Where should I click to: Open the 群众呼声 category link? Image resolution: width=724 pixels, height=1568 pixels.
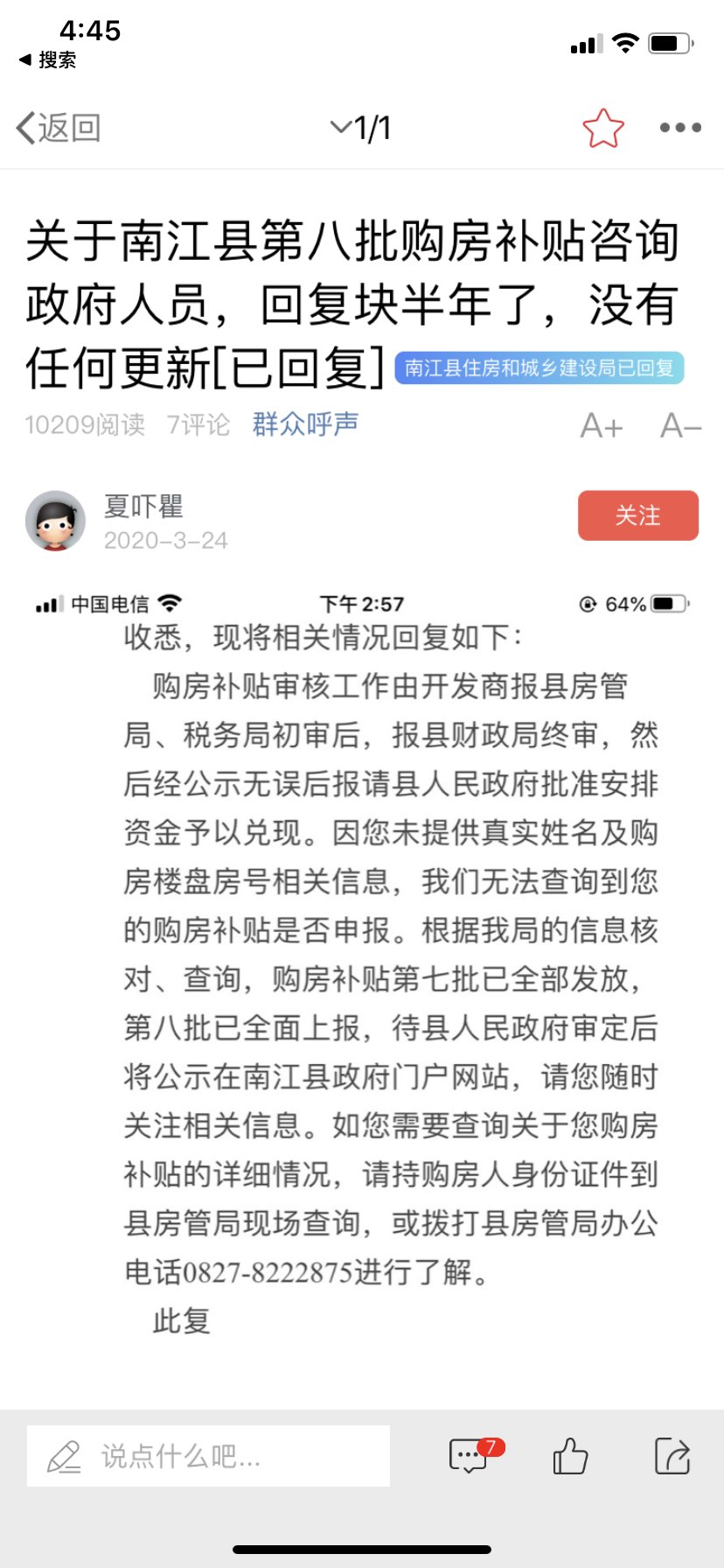click(x=305, y=424)
